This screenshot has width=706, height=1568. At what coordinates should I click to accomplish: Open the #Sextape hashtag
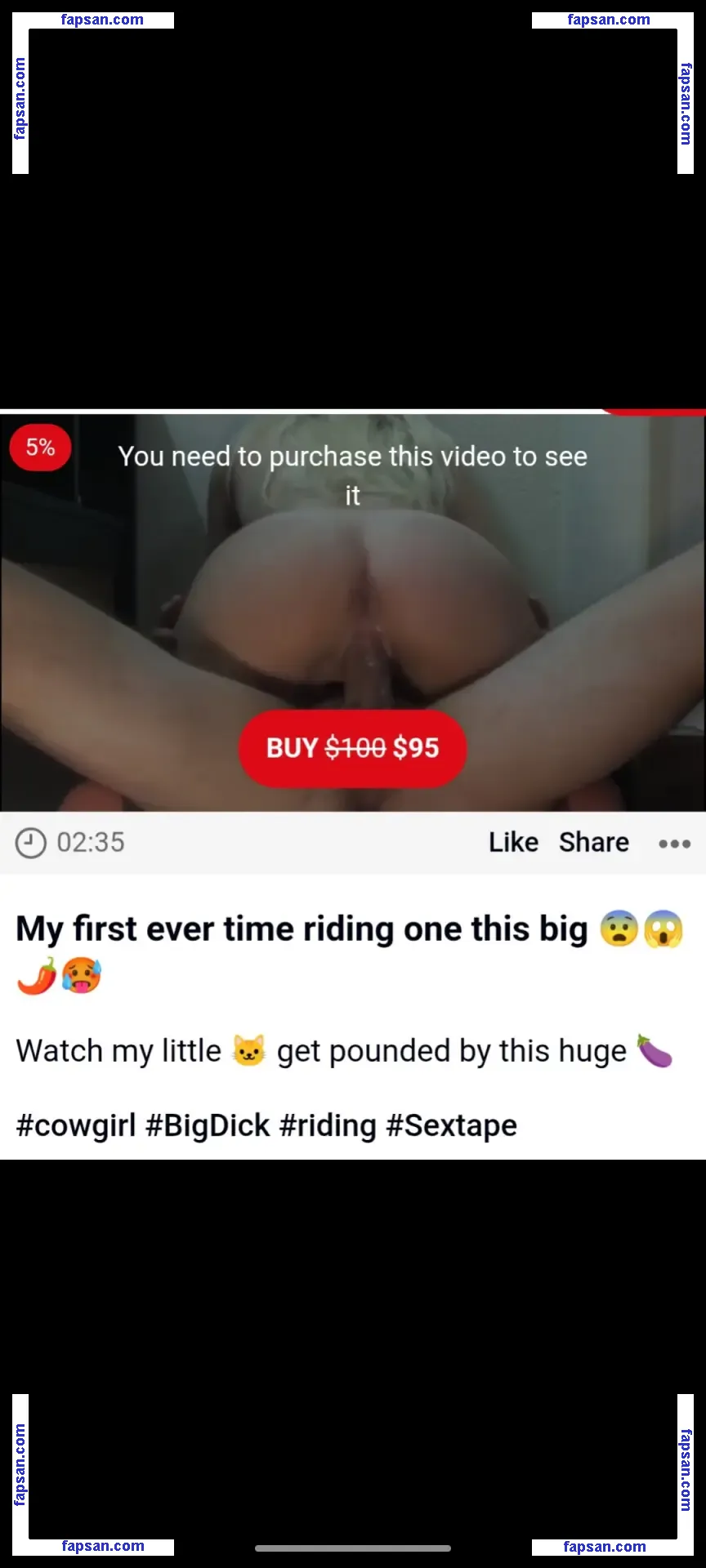[x=451, y=1125]
